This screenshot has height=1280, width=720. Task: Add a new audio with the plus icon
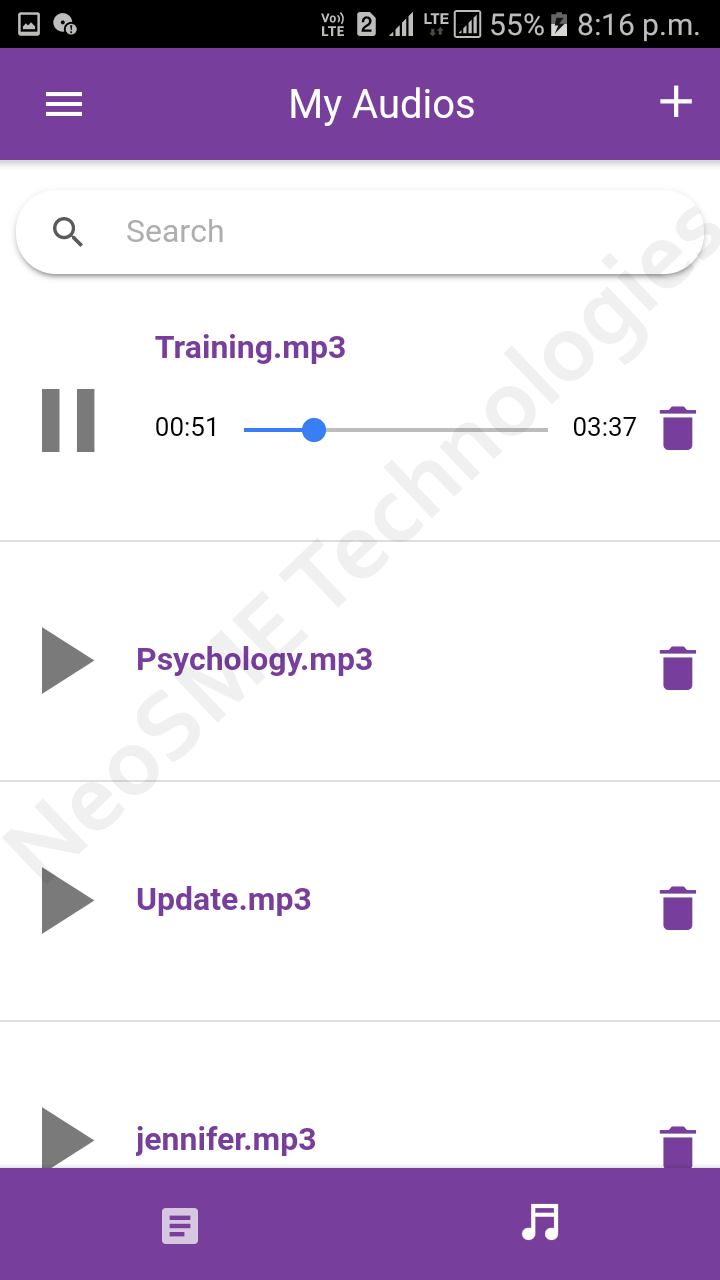[x=676, y=102]
